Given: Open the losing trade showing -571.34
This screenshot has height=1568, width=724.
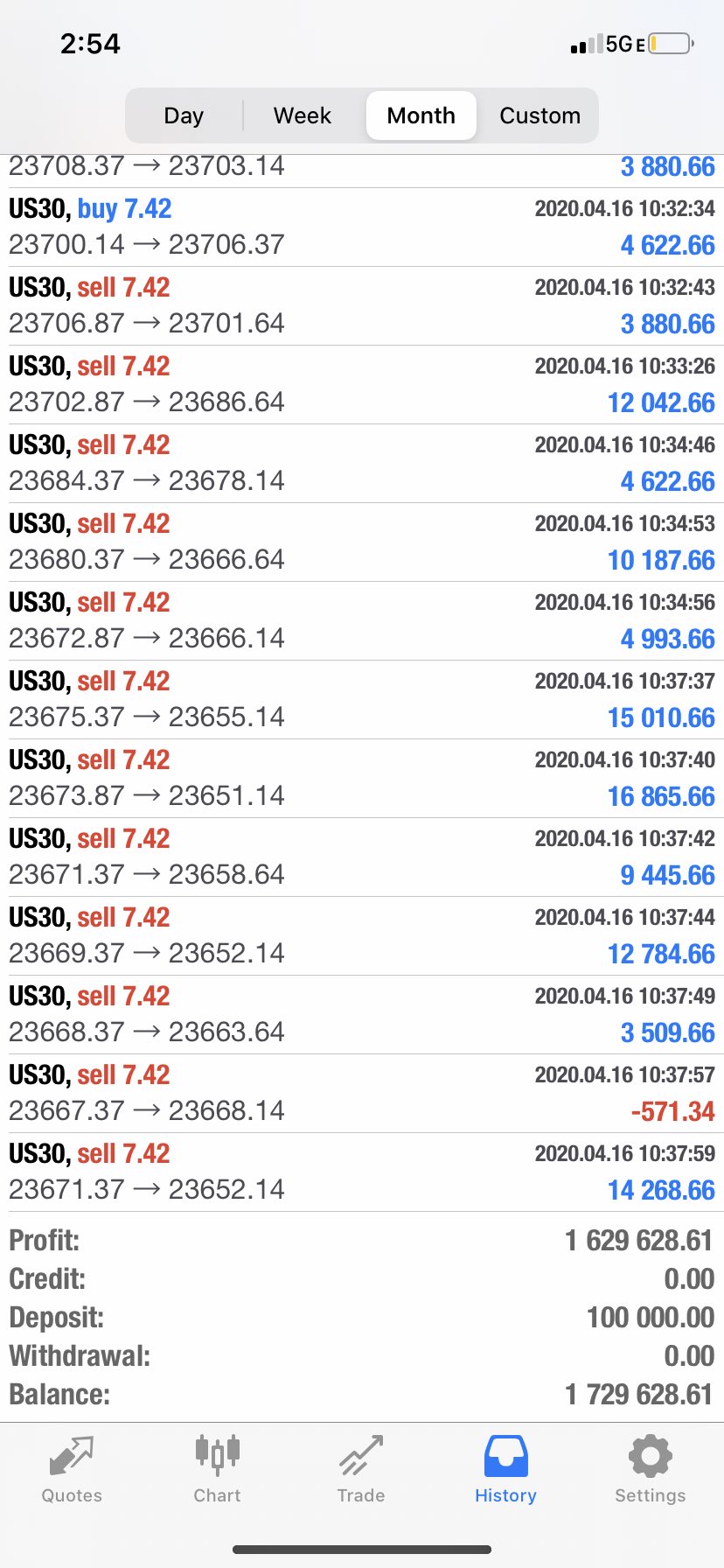Looking at the screenshot, I should pos(362,1094).
